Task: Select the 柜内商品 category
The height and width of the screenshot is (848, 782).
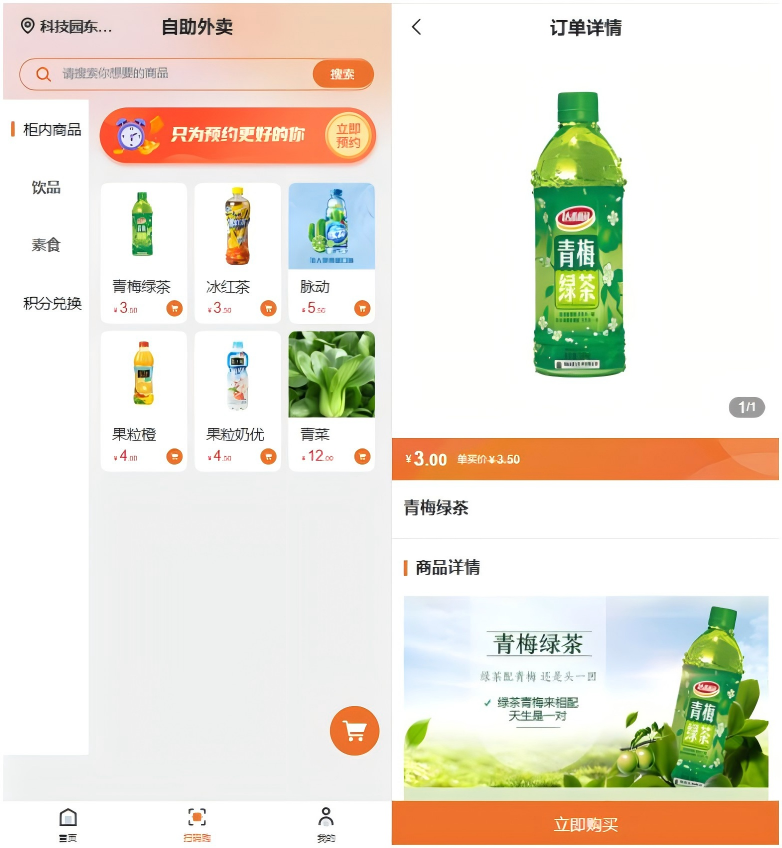Action: pos(52,130)
